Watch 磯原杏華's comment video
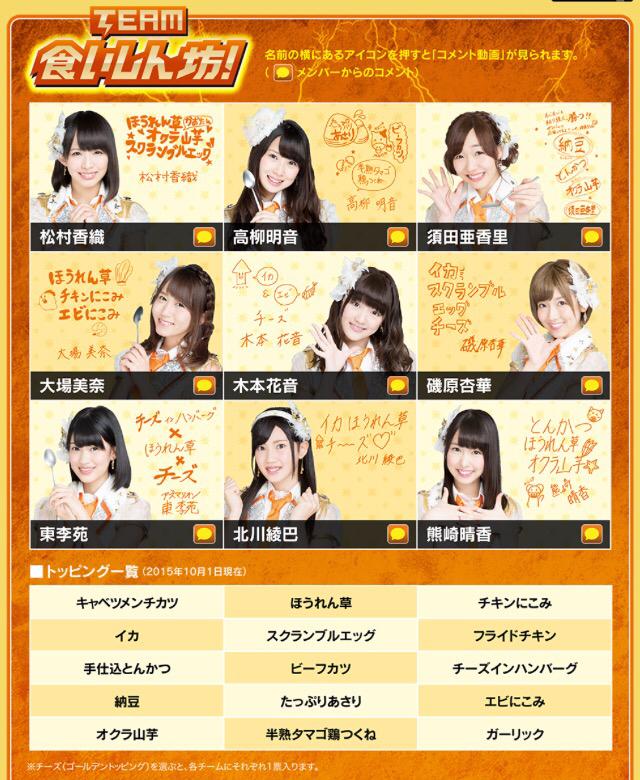640x780 pixels. (592, 385)
